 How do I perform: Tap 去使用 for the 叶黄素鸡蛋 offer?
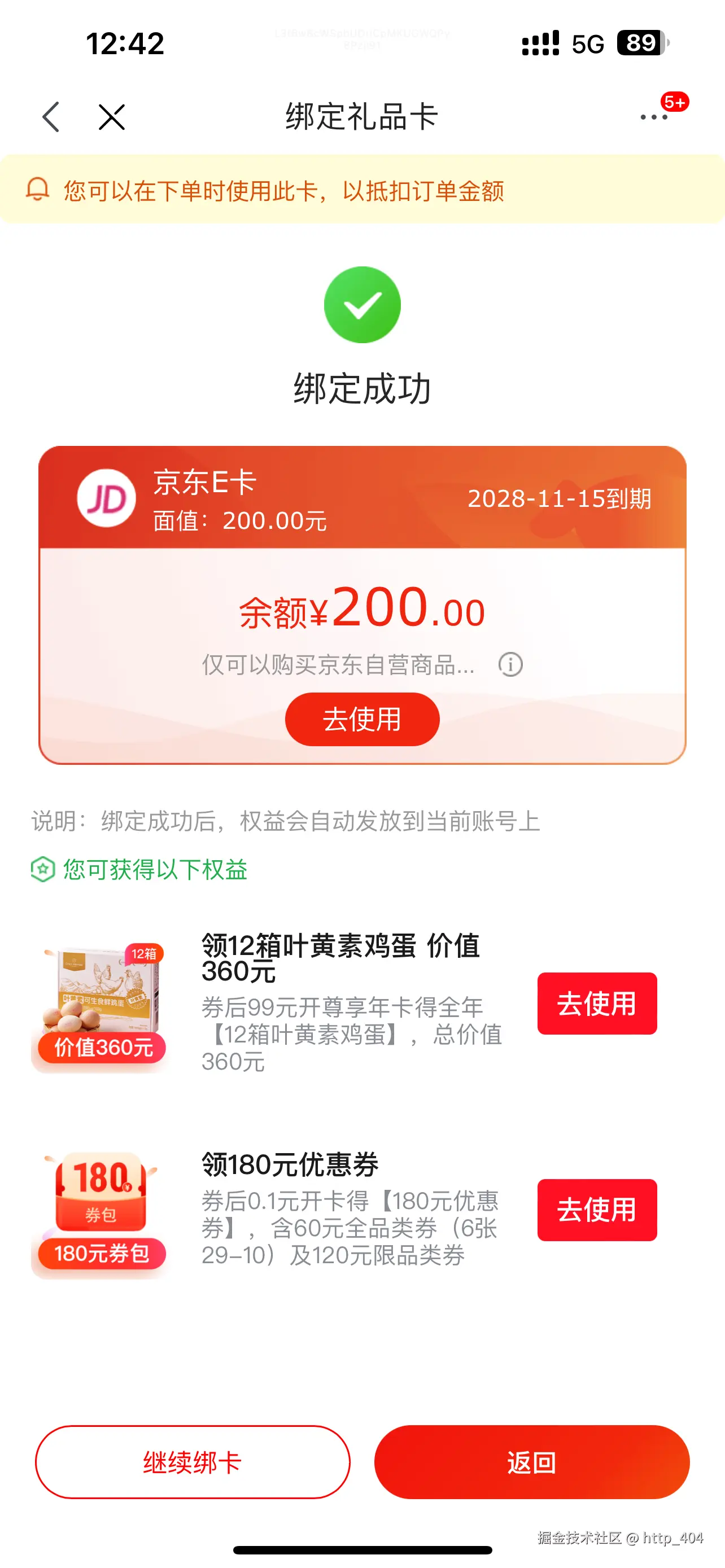click(597, 1004)
